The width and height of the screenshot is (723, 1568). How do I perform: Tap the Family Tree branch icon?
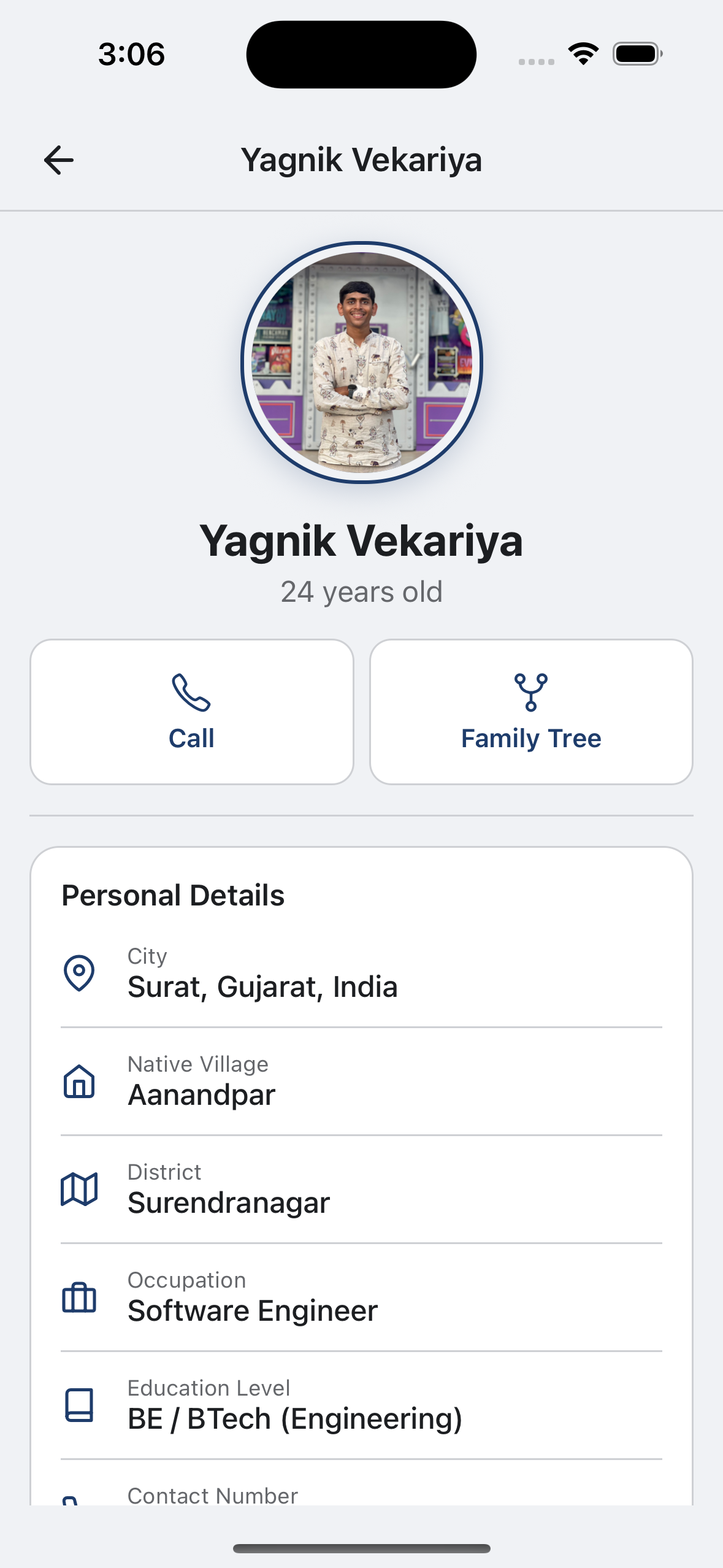click(530, 695)
